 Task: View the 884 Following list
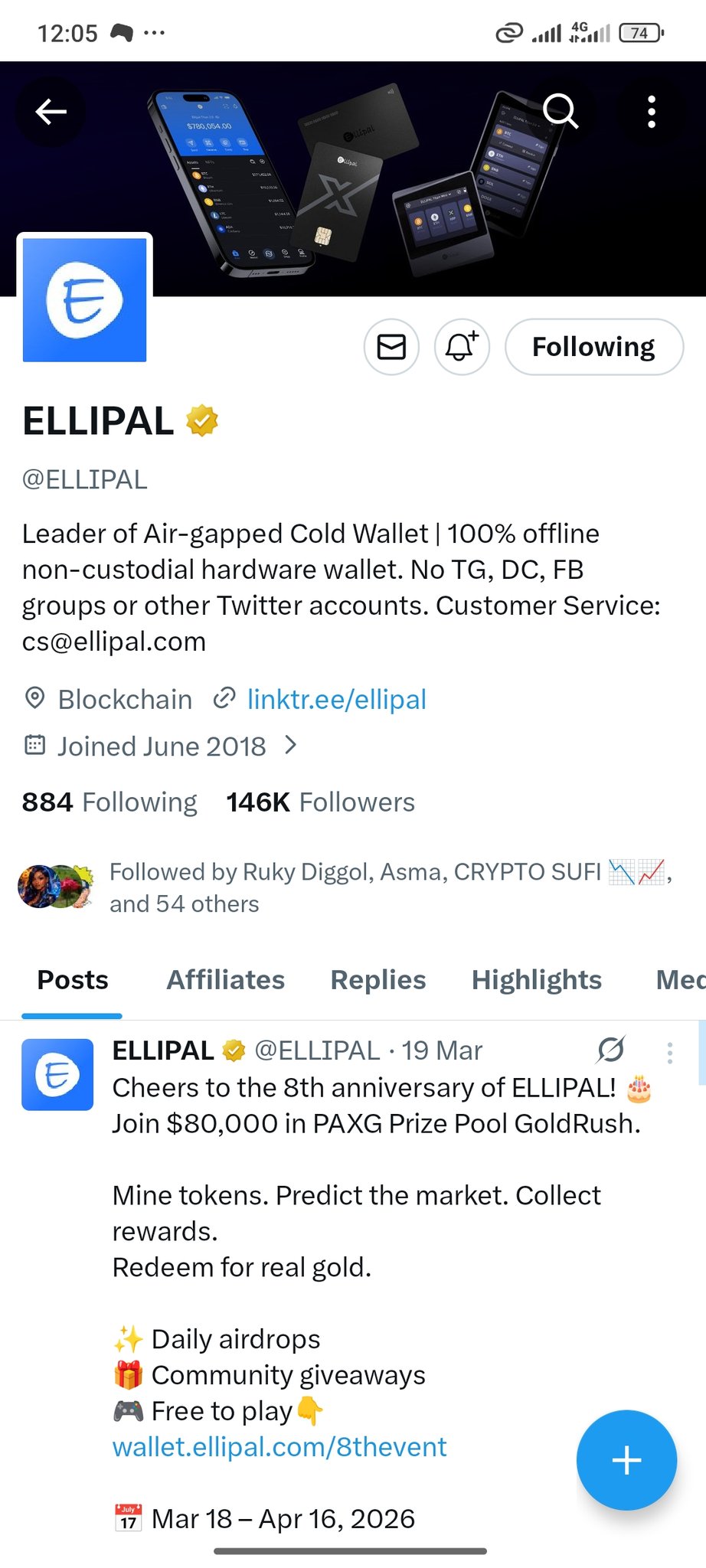click(x=109, y=802)
